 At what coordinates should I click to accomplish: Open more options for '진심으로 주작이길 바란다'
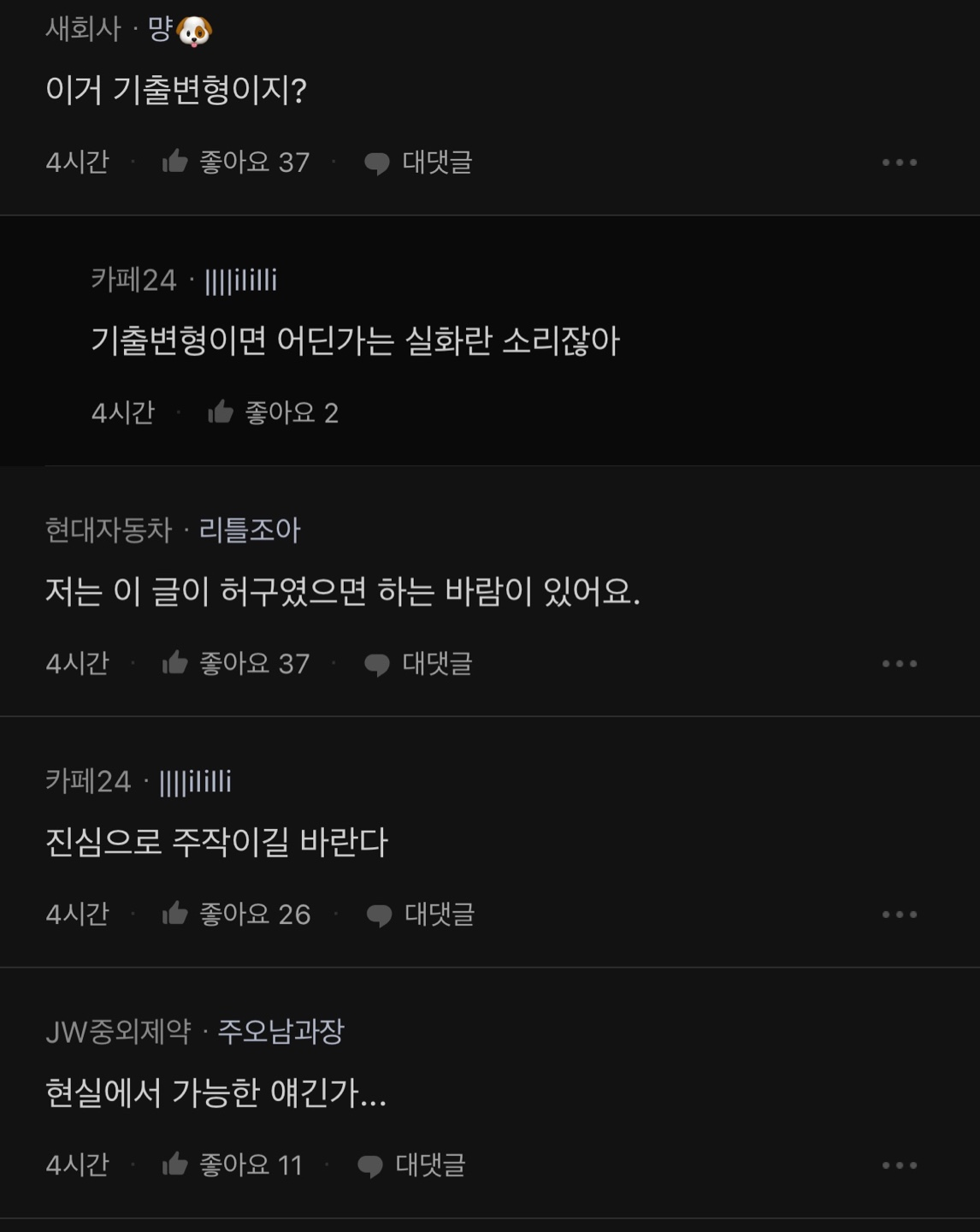899,915
